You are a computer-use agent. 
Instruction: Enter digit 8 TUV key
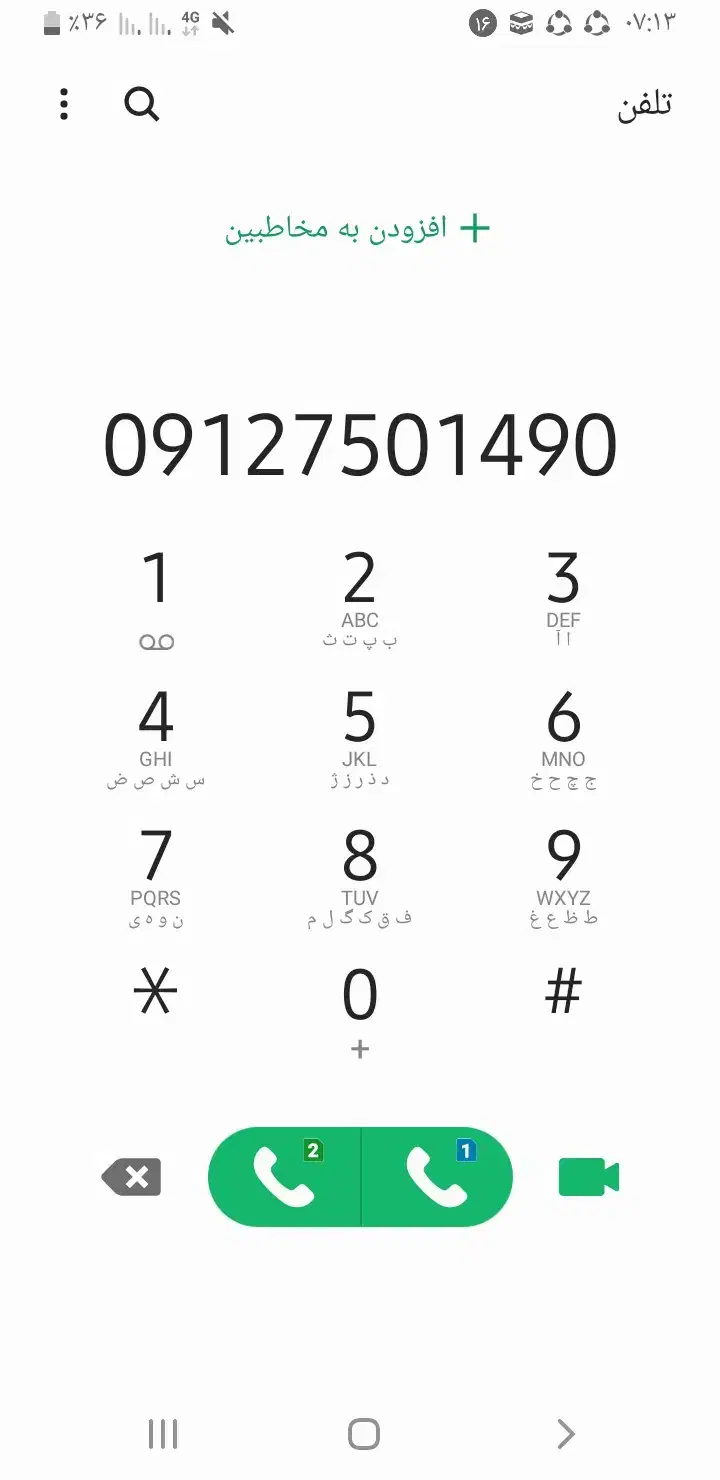click(360, 878)
